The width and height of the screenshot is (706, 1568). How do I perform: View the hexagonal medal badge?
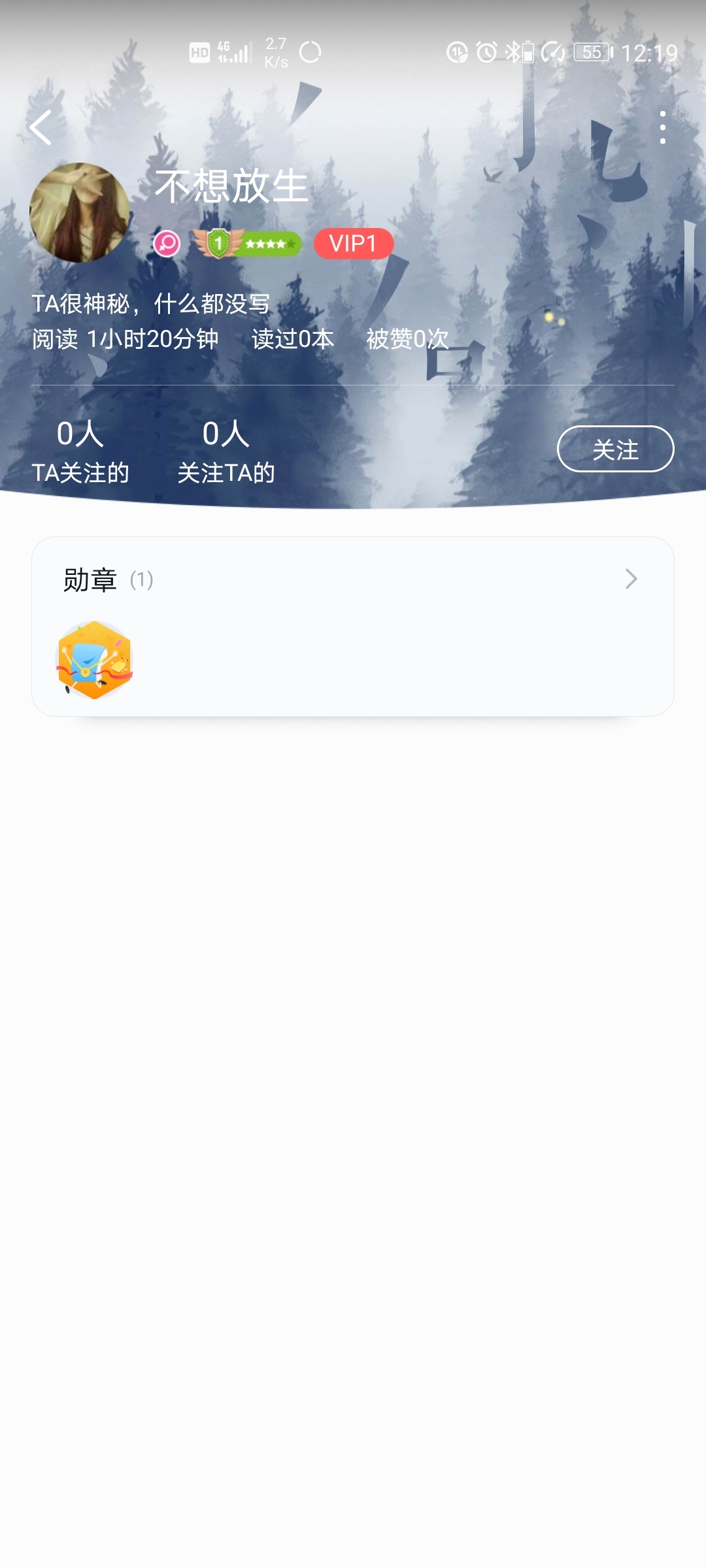(95, 660)
